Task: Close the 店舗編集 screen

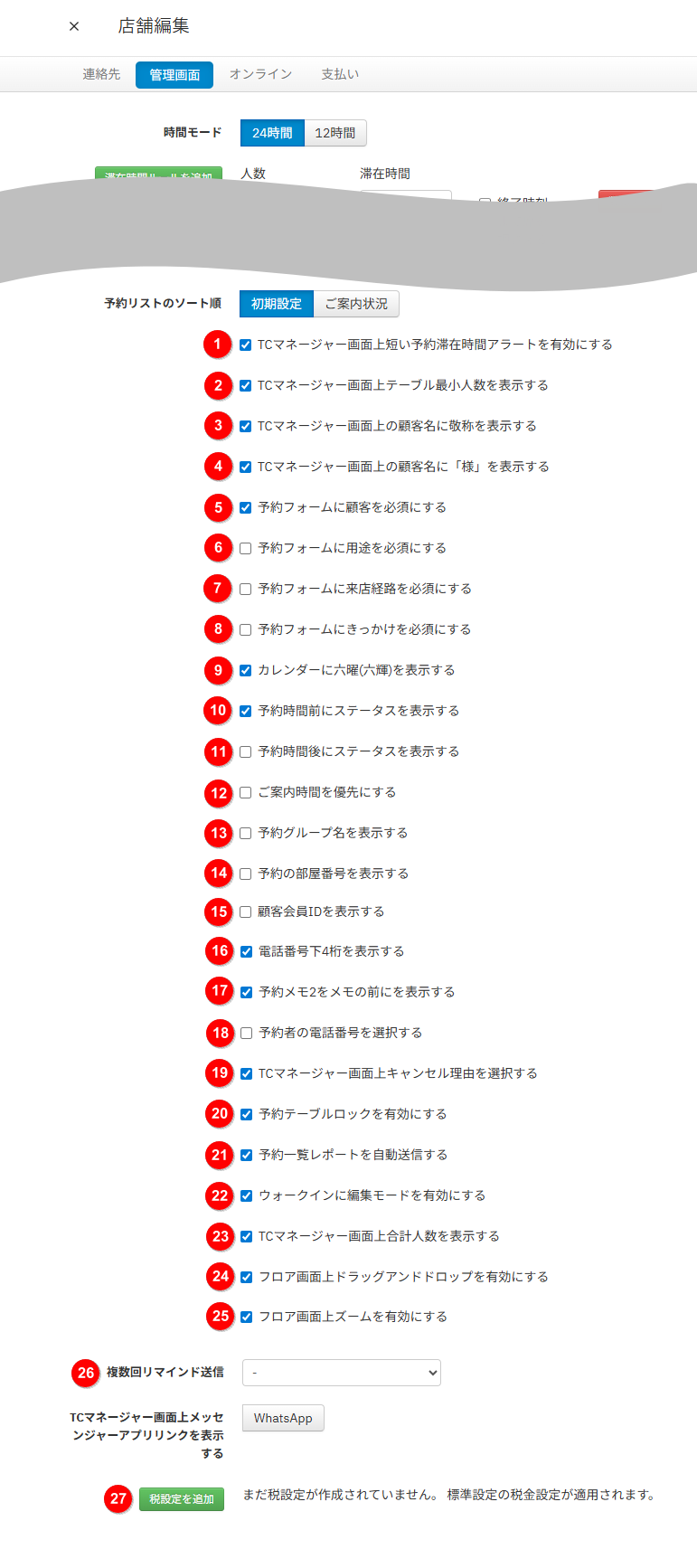Action: click(74, 26)
